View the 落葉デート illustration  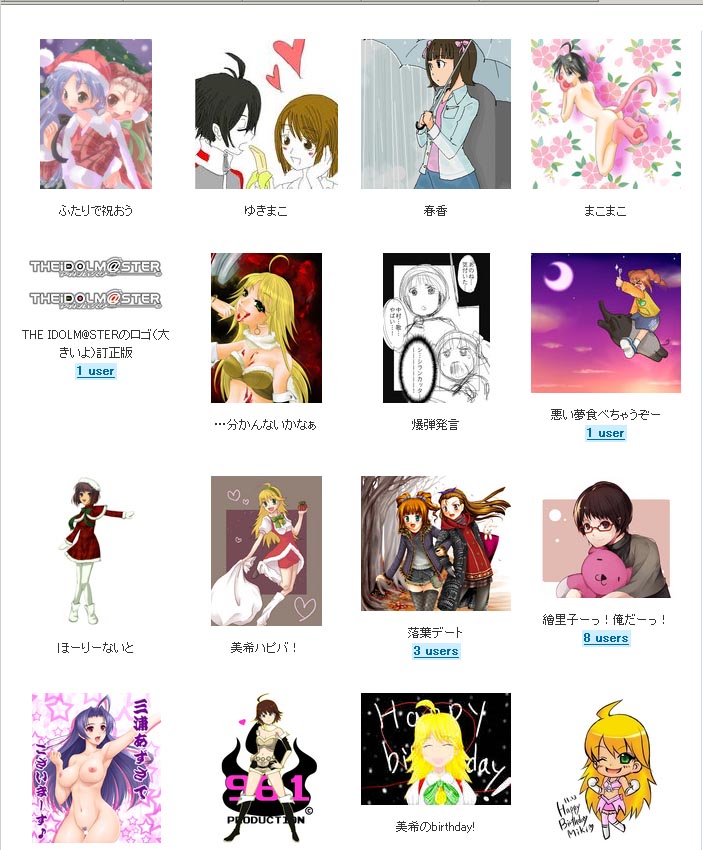[x=435, y=543]
